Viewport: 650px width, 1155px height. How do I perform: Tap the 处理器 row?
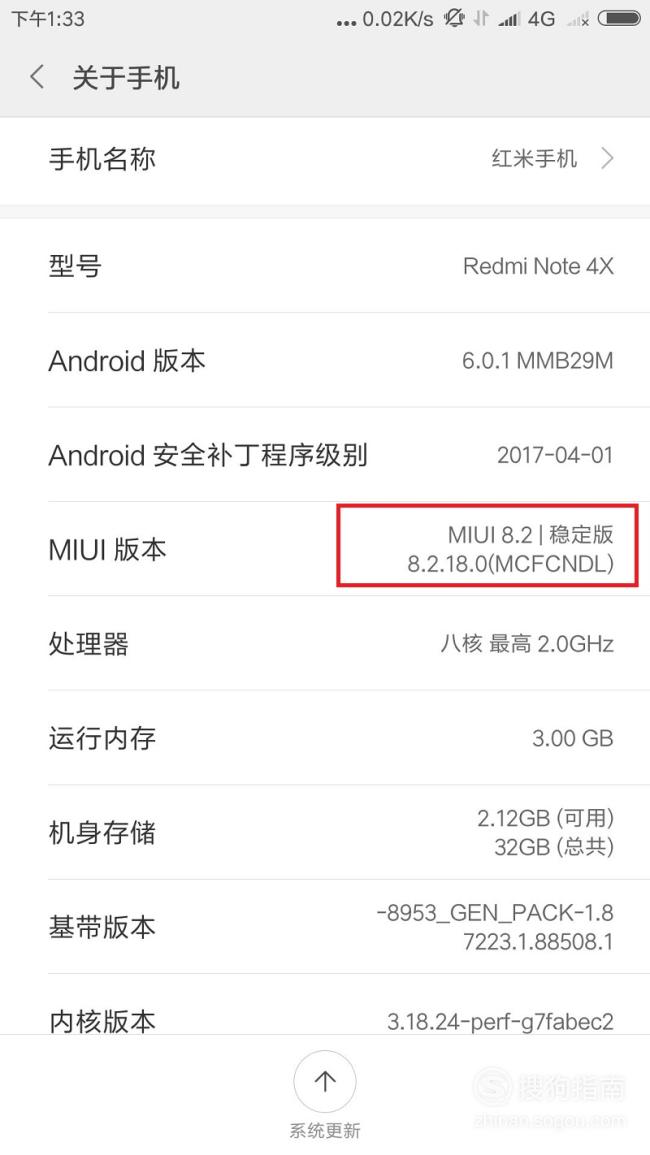click(x=325, y=643)
